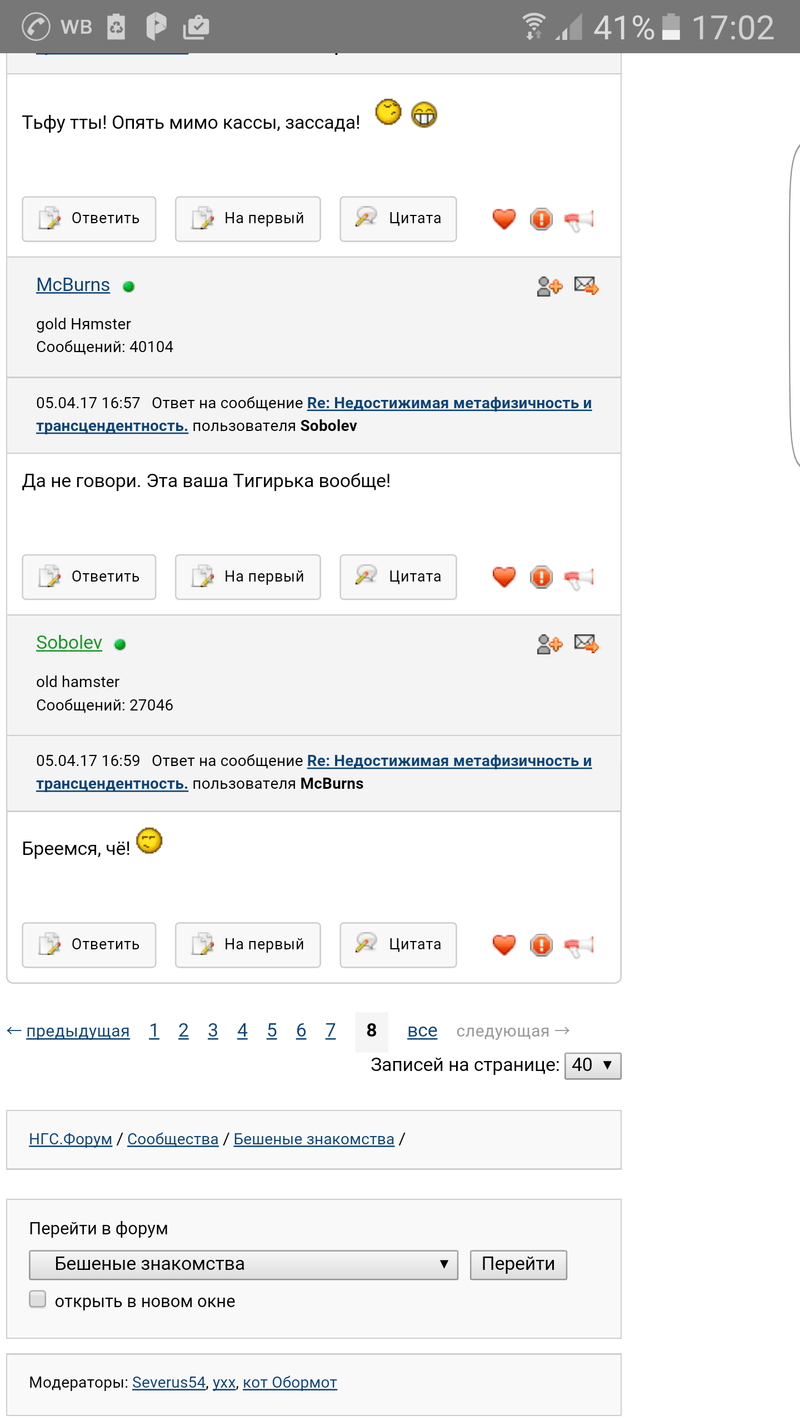This screenshot has width=800, height=1422.
Task: Tap Цитата under Sobolev's message
Action: tap(398, 945)
